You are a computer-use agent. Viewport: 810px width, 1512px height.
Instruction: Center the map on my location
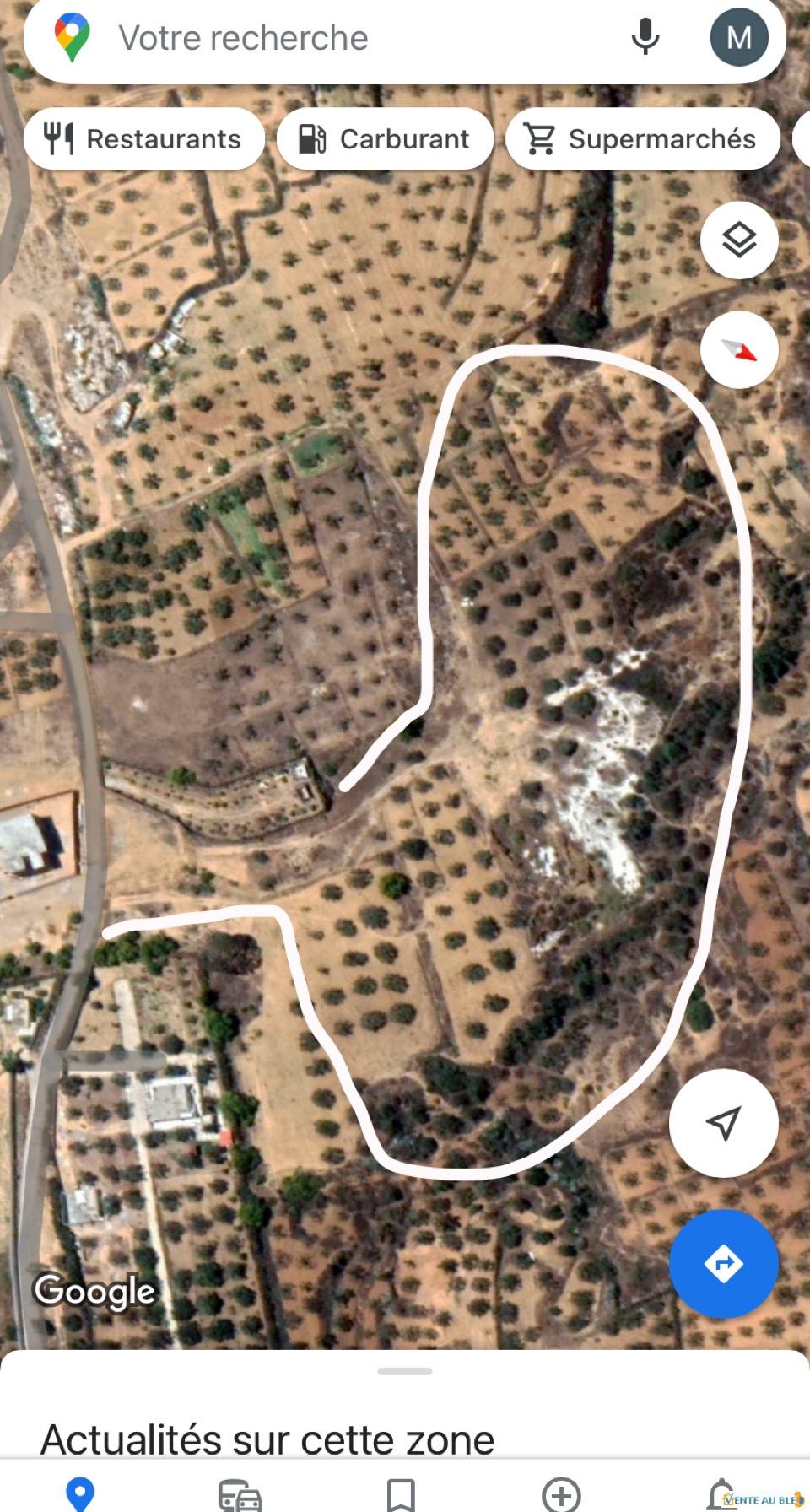(x=723, y=1123)
